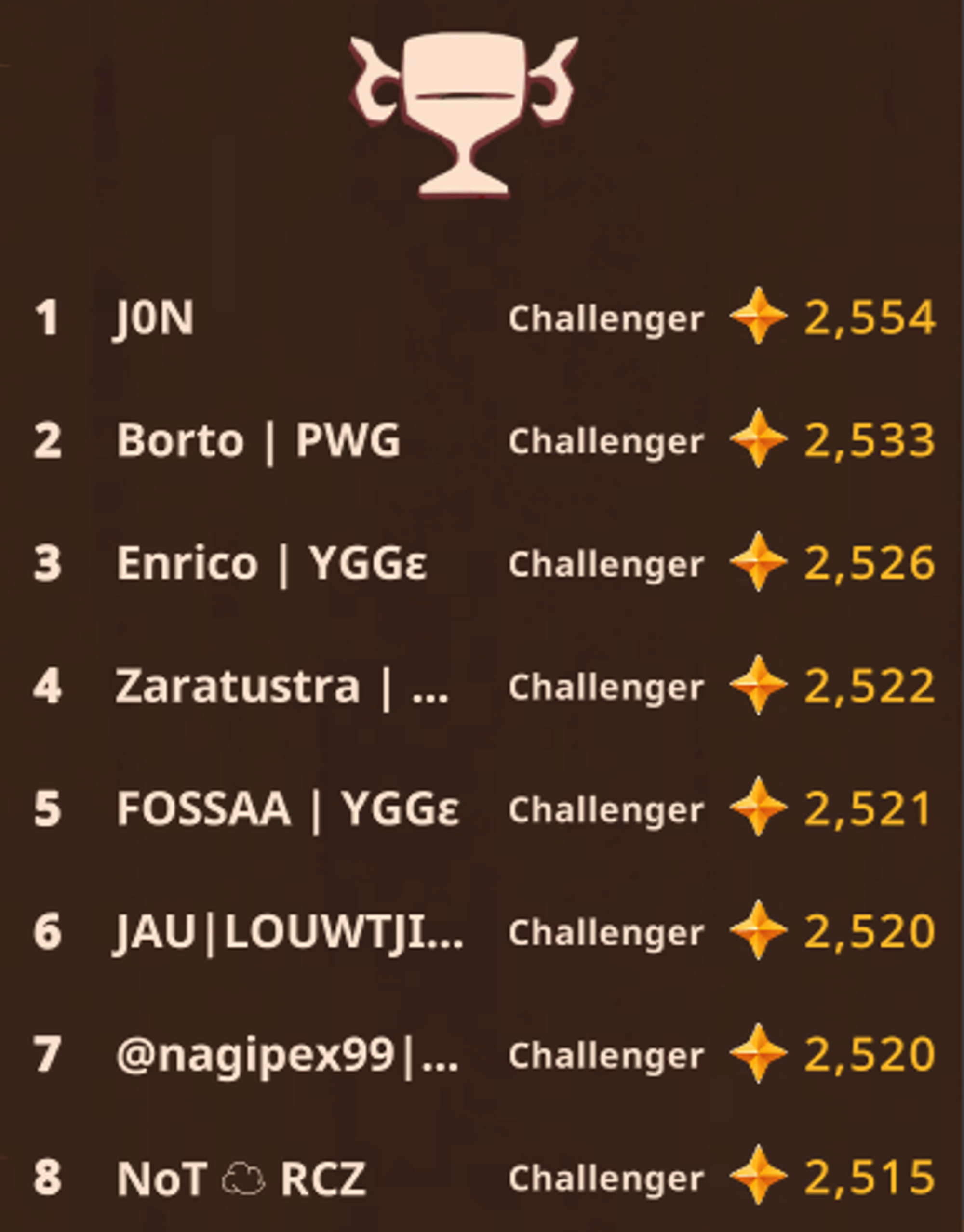Select NoT RCZ ranked eighth
The height and width of the screenshot is (1232, 964).
click(241, 1178)
